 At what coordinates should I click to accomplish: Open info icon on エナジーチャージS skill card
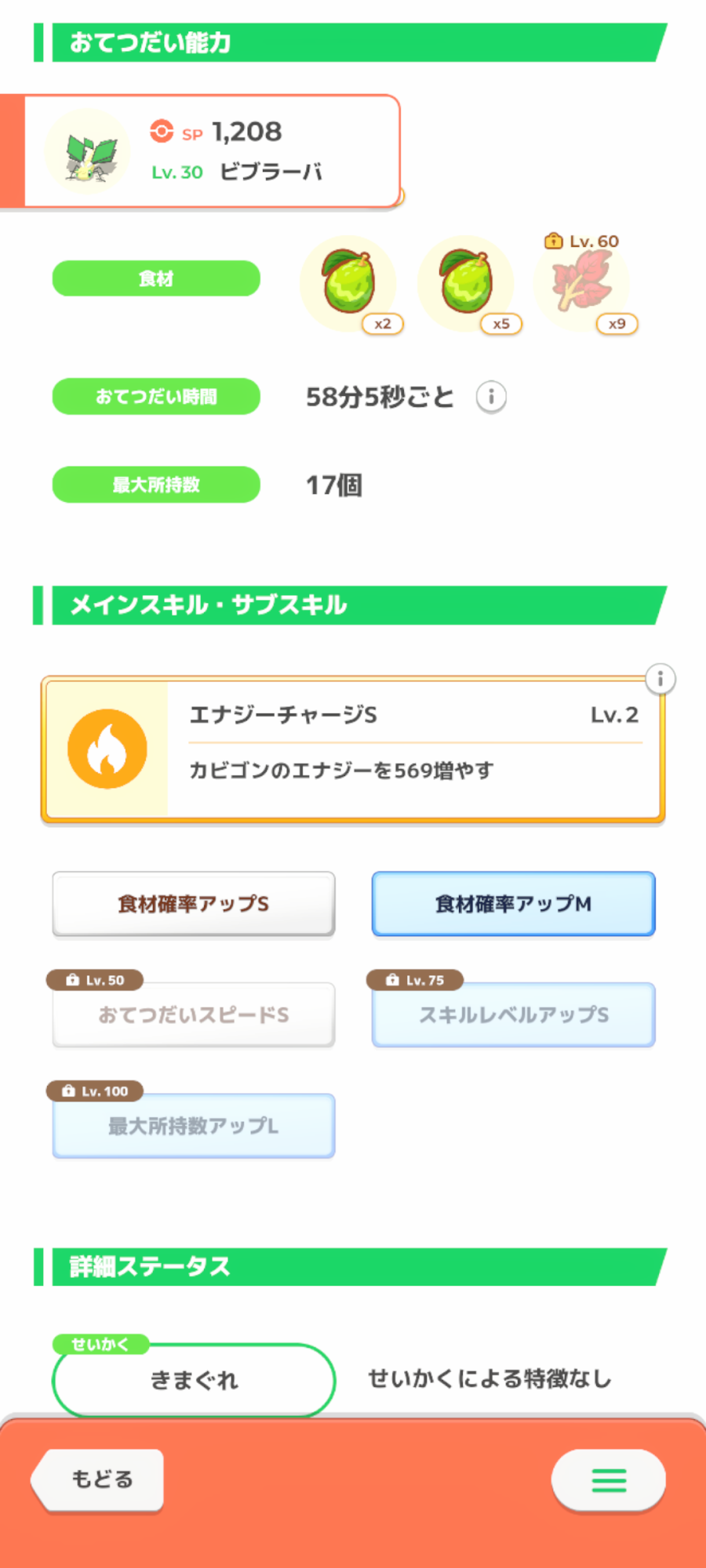[661, 679]
